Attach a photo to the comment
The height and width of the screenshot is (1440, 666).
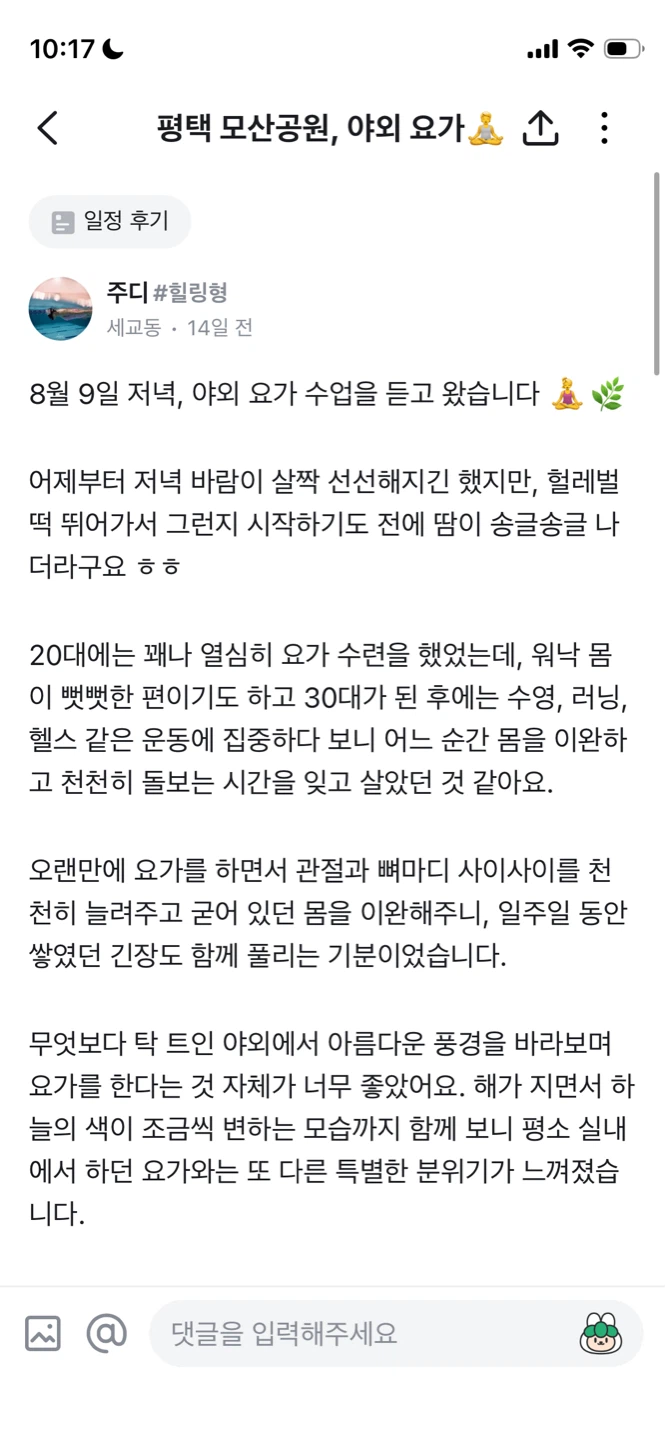point(43,1333)
